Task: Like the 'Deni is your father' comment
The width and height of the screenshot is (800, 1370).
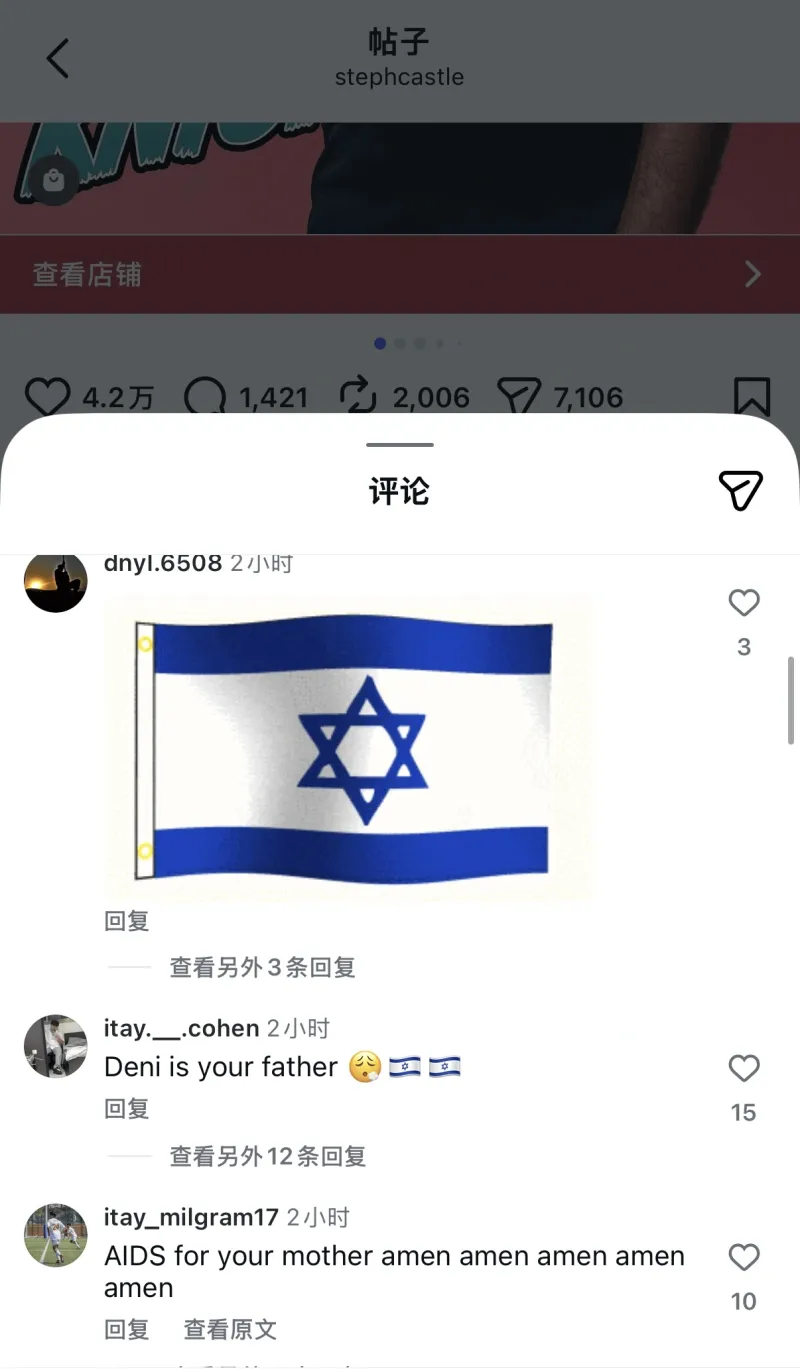Action: (x=743, y=1069)
